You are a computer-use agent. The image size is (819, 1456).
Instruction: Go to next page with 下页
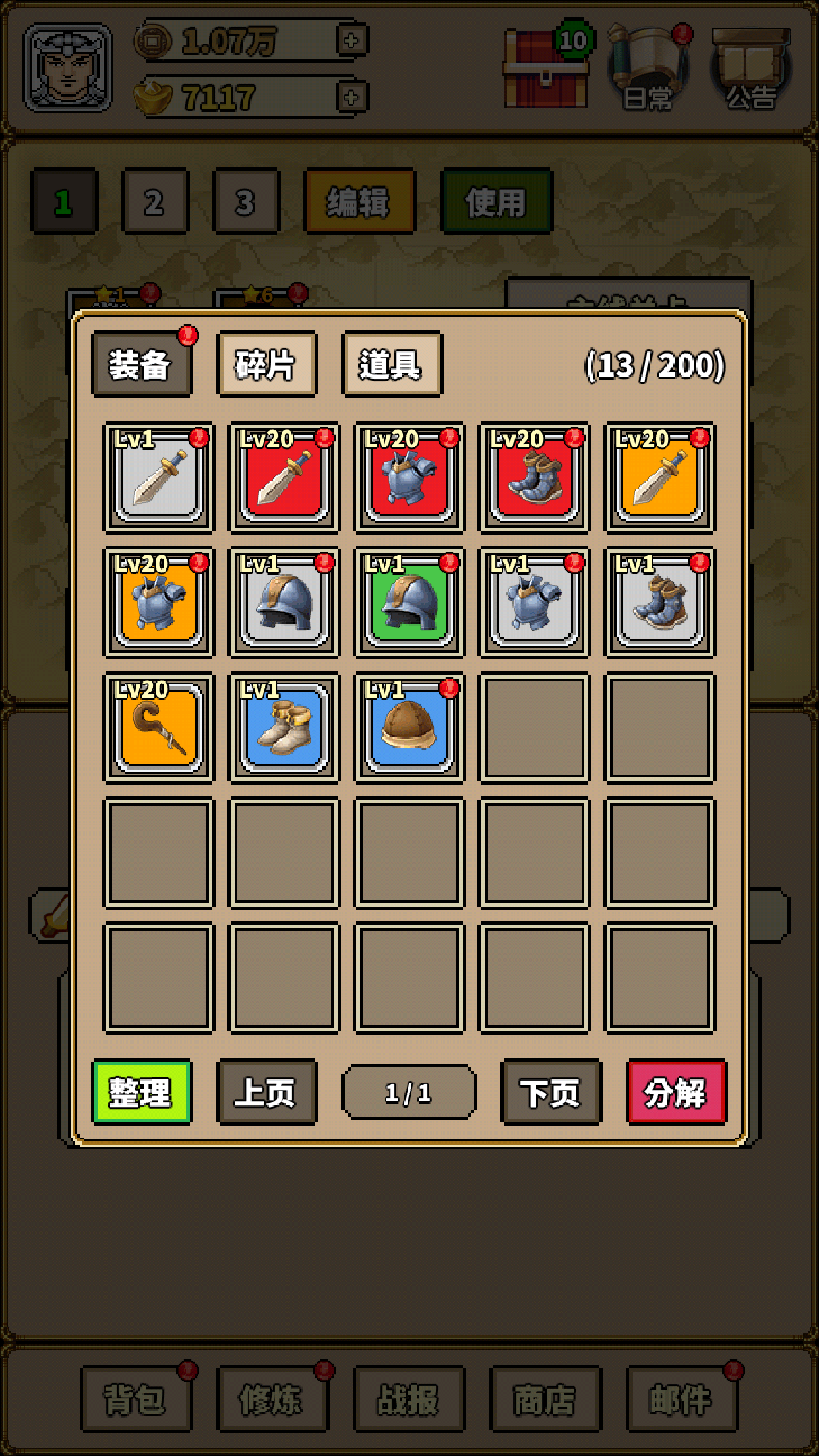coord(551,1092)
